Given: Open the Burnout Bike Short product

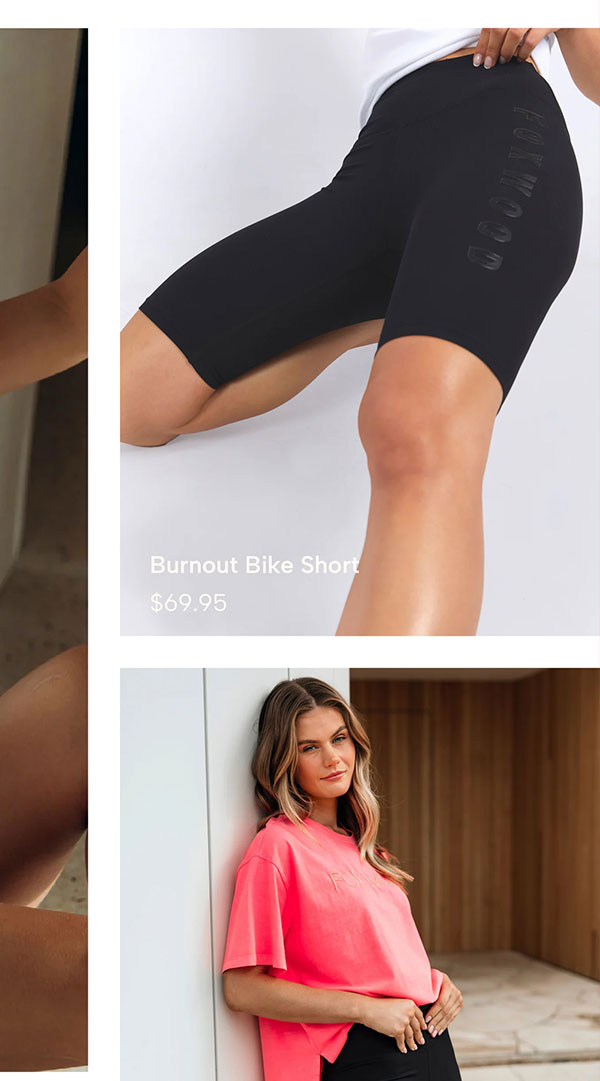Looking at the screenshot, I should pyautogui.click(x=254, y=565).
